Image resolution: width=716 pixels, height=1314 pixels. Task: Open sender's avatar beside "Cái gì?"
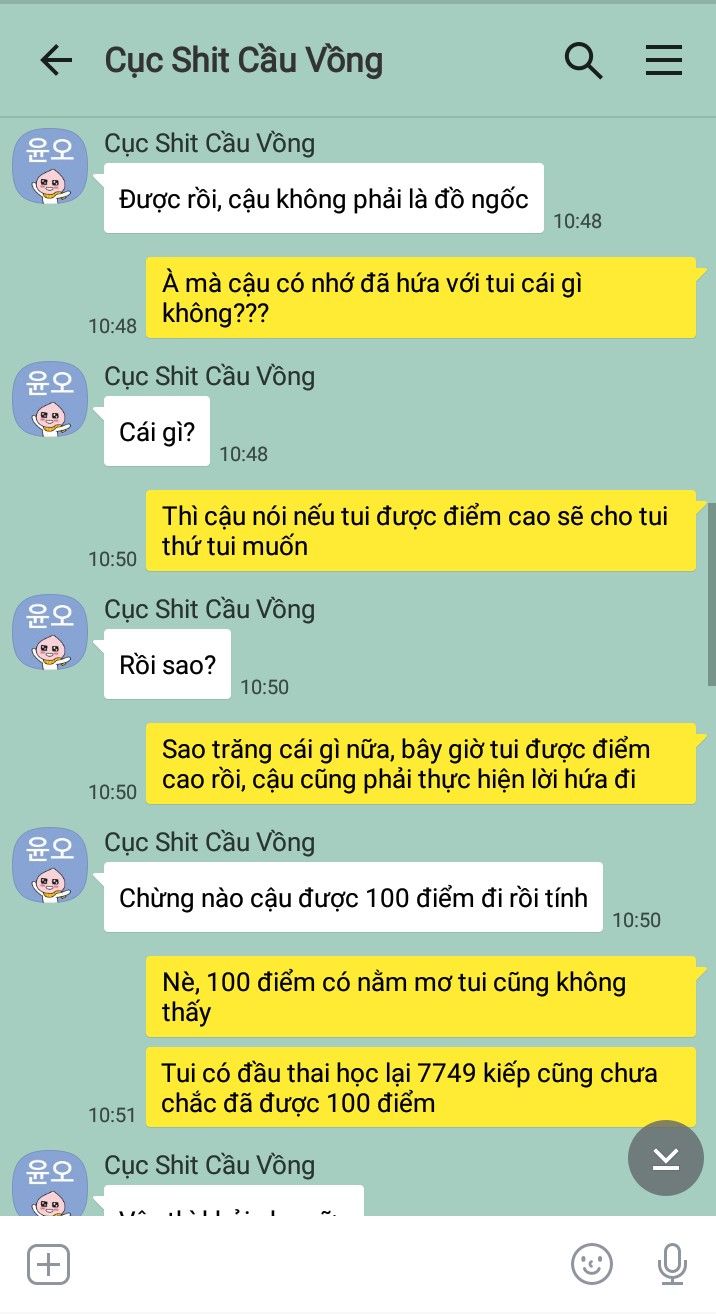49,398
